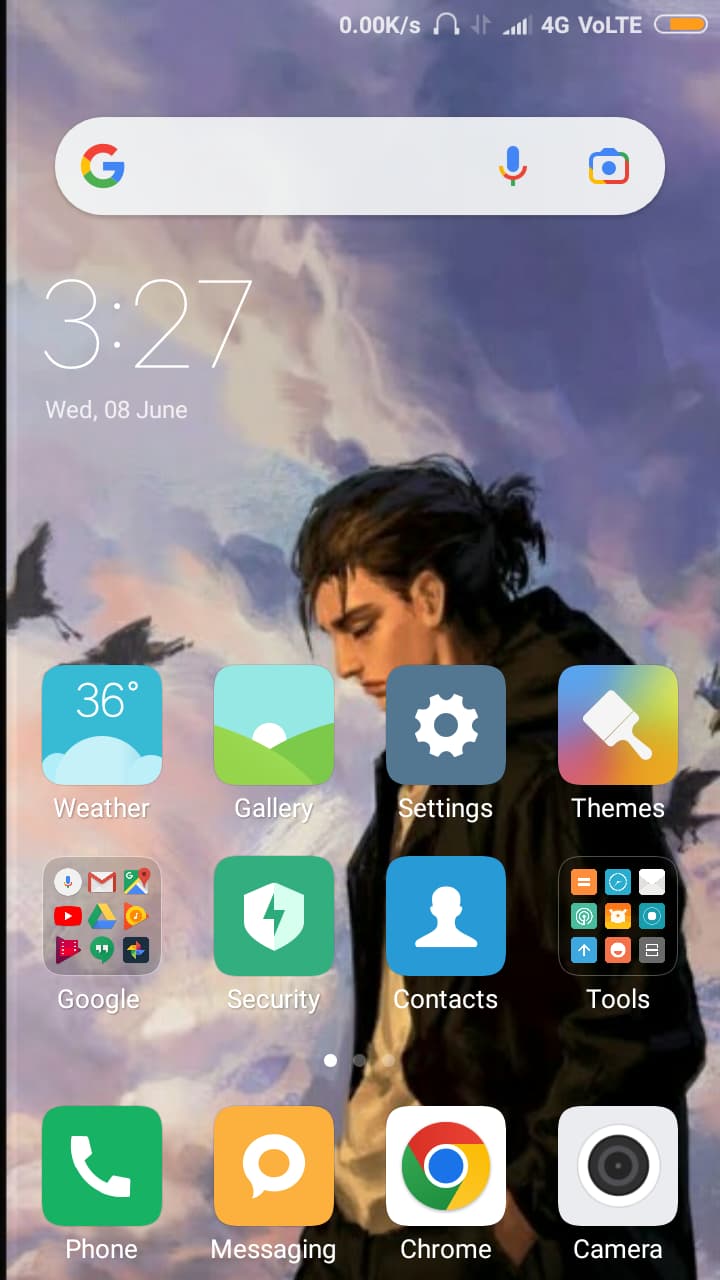Start voice search with the microphone
Viewport: 720px width, 1280px height.
[x=513, y=166]
